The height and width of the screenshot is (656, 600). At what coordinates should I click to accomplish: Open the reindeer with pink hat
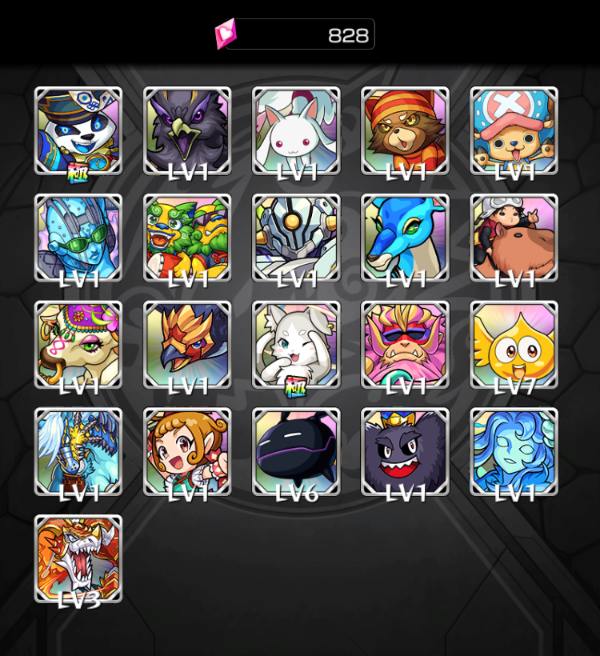tap(514, 131)
